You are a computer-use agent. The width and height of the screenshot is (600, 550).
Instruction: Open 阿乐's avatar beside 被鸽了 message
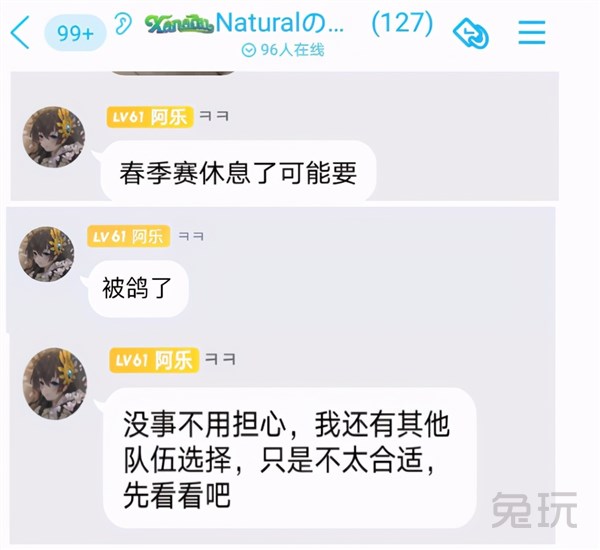47,254
